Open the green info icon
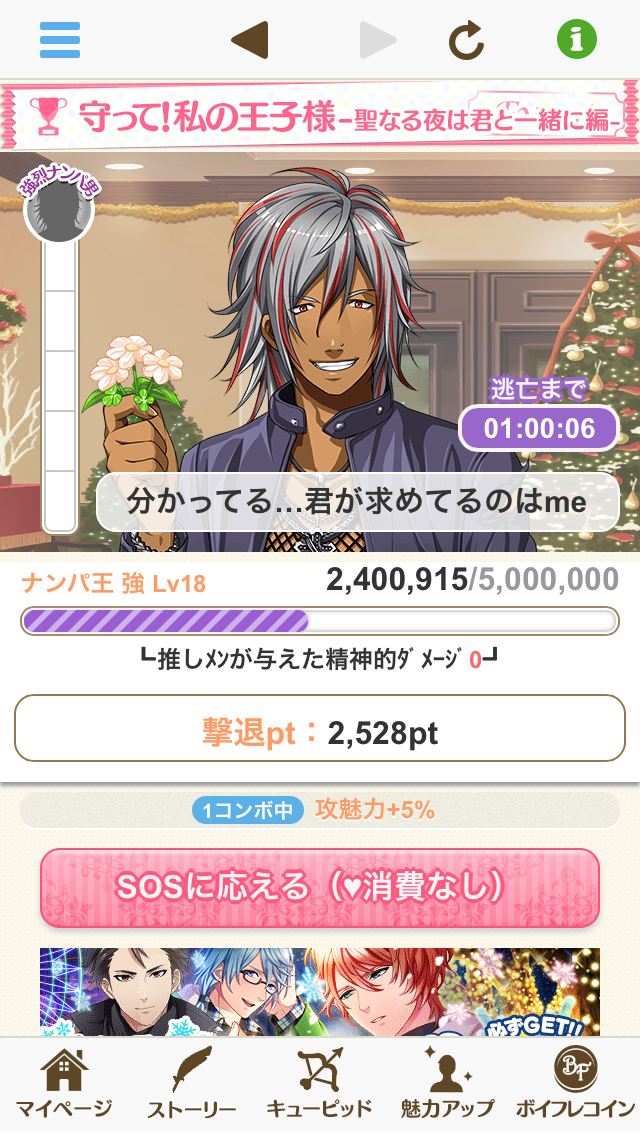The image size is (640, 1136). click(x=577, y=40)
